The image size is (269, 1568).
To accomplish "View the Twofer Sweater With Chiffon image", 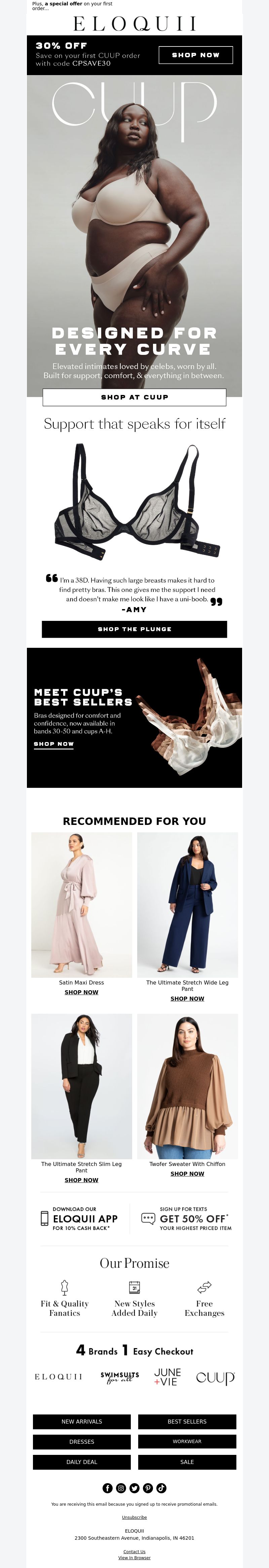I will coord(187,1086).
